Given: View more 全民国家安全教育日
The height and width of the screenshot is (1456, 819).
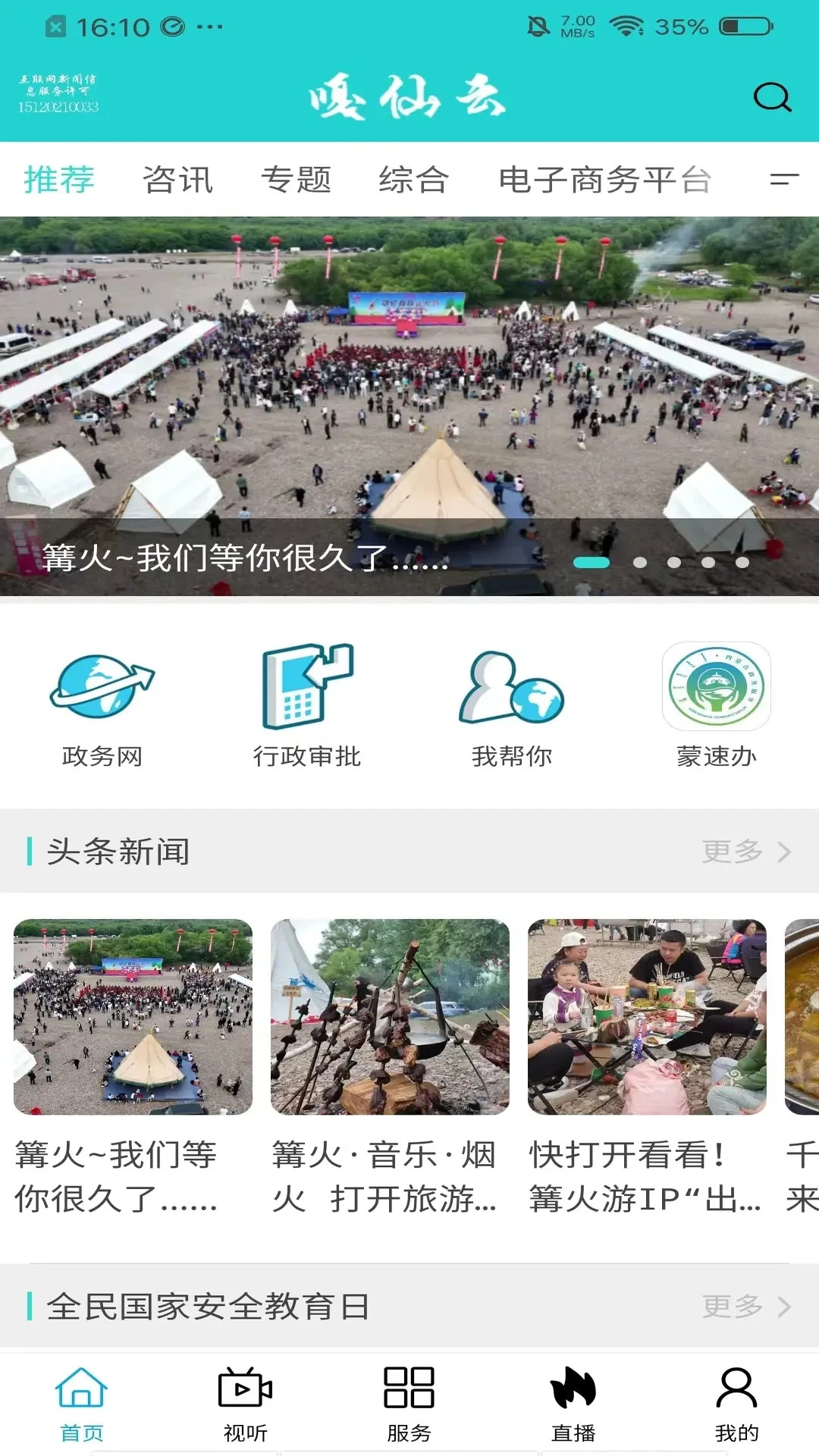Looking at the screenshot, I should 746,1306.
